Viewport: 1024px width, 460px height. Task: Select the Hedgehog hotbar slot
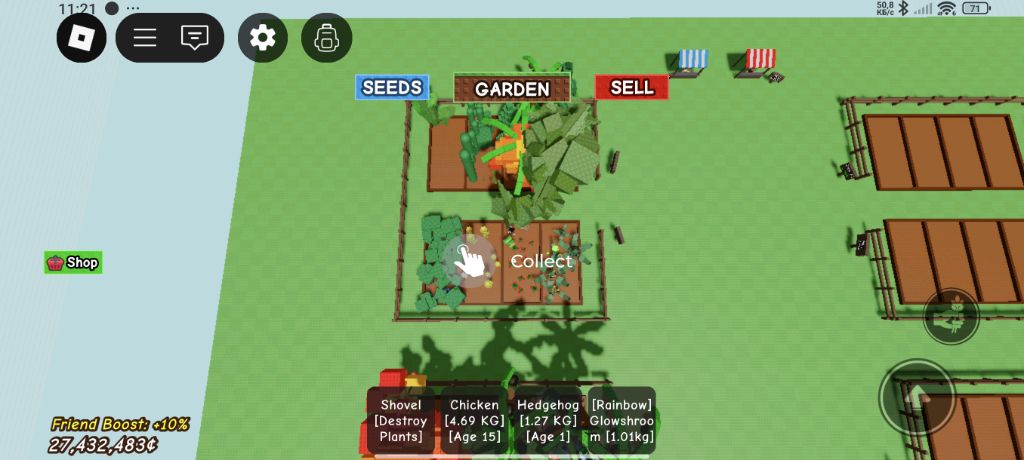[x=547, y=420]
